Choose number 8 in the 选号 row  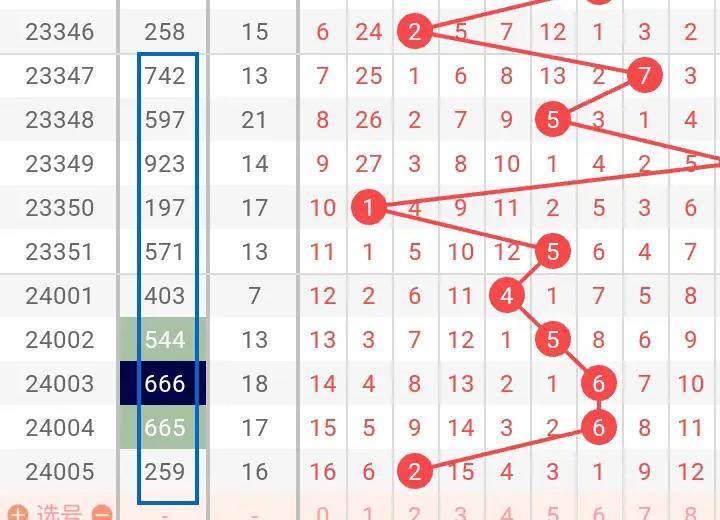point(691,514)
